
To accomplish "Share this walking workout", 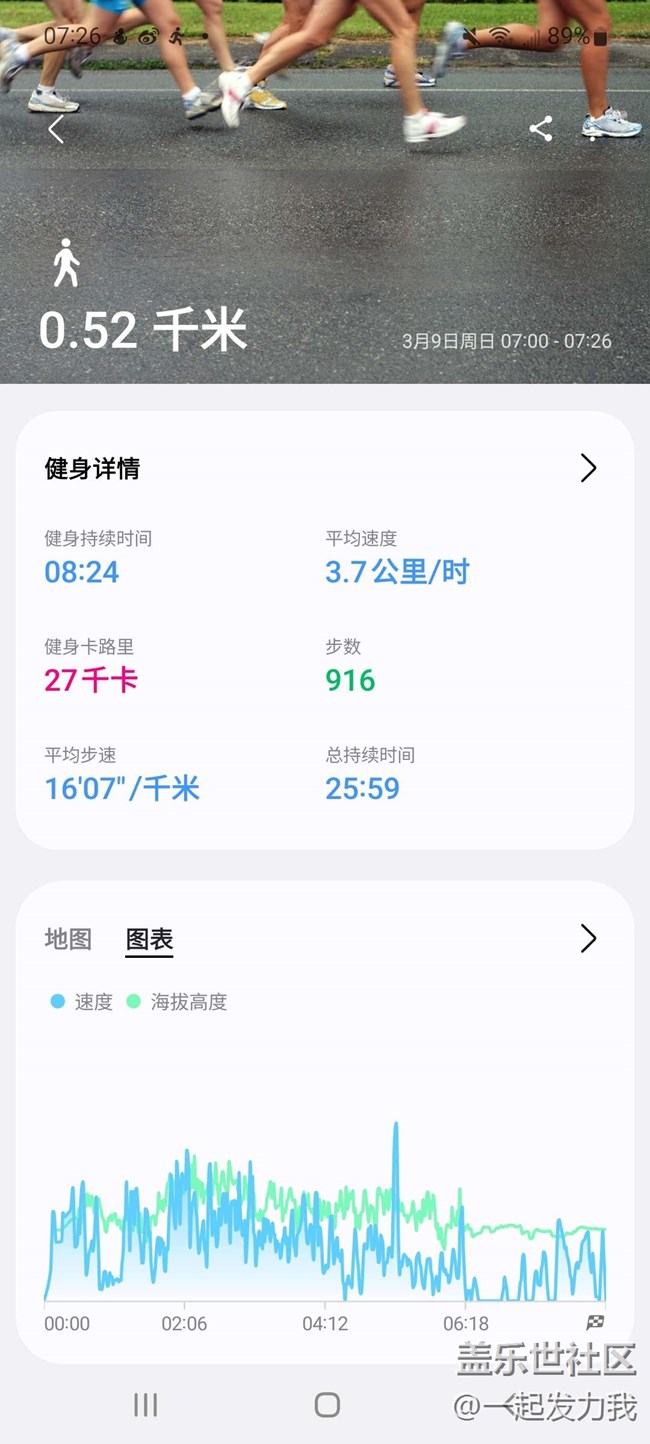I will coord(541,129).
